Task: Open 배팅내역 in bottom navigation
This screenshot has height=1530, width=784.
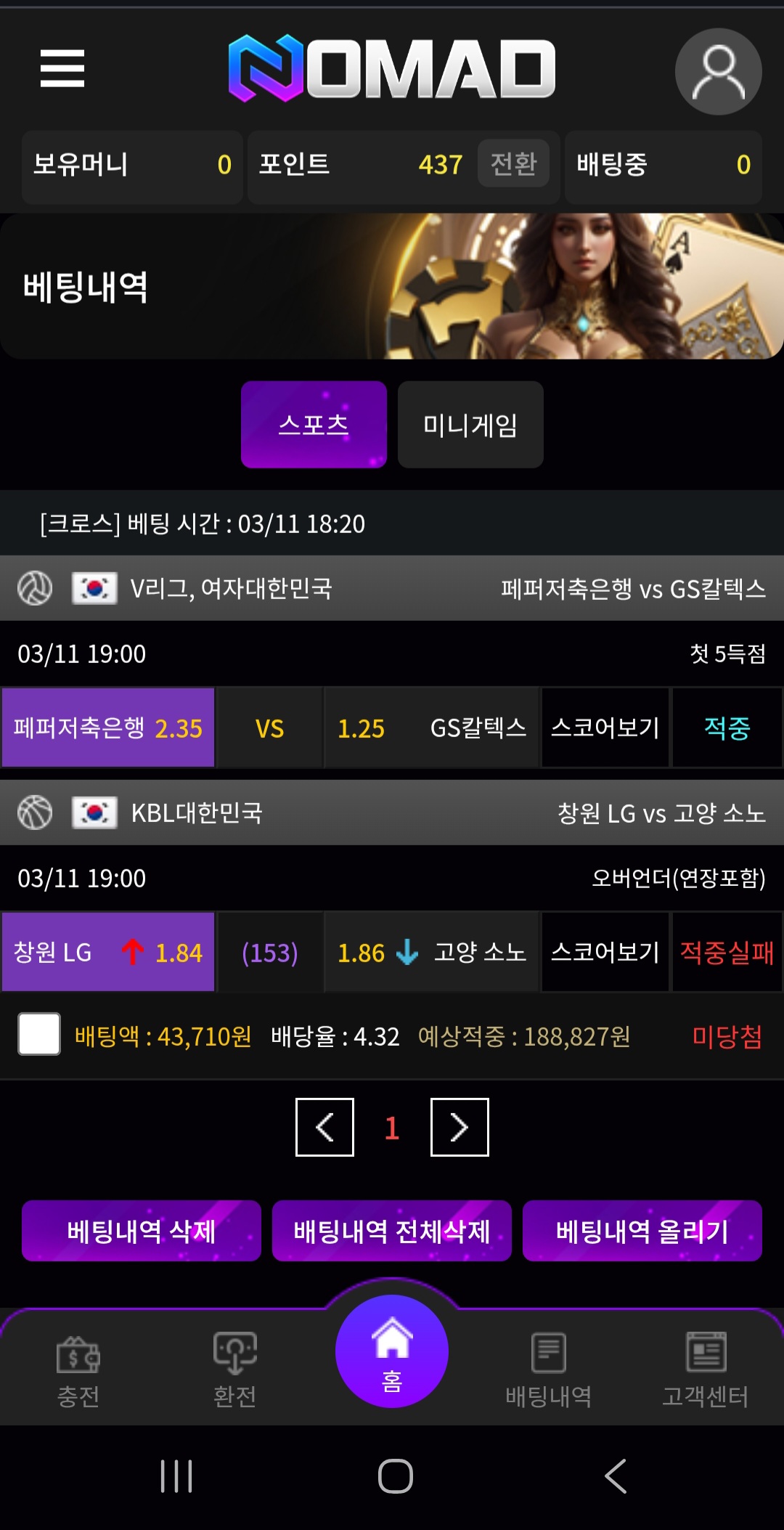Action: (x=549, y=1369)
